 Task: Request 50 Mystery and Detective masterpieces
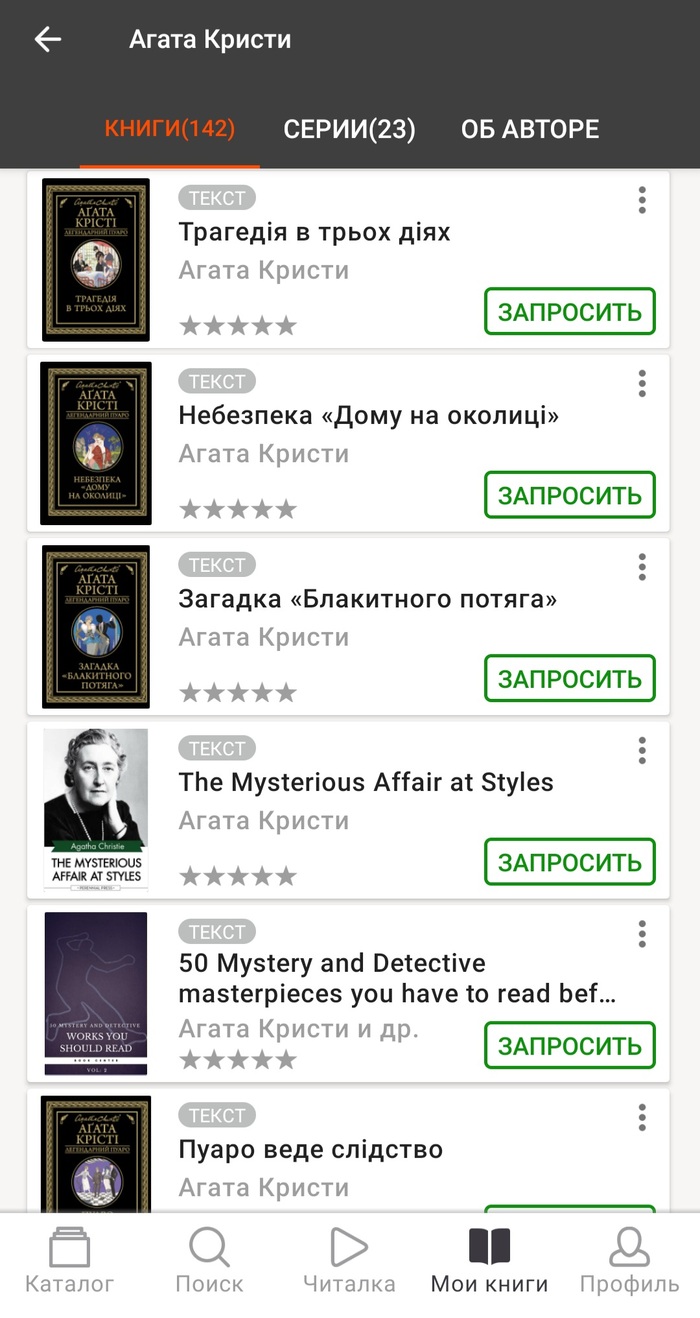pos(570,1046)
